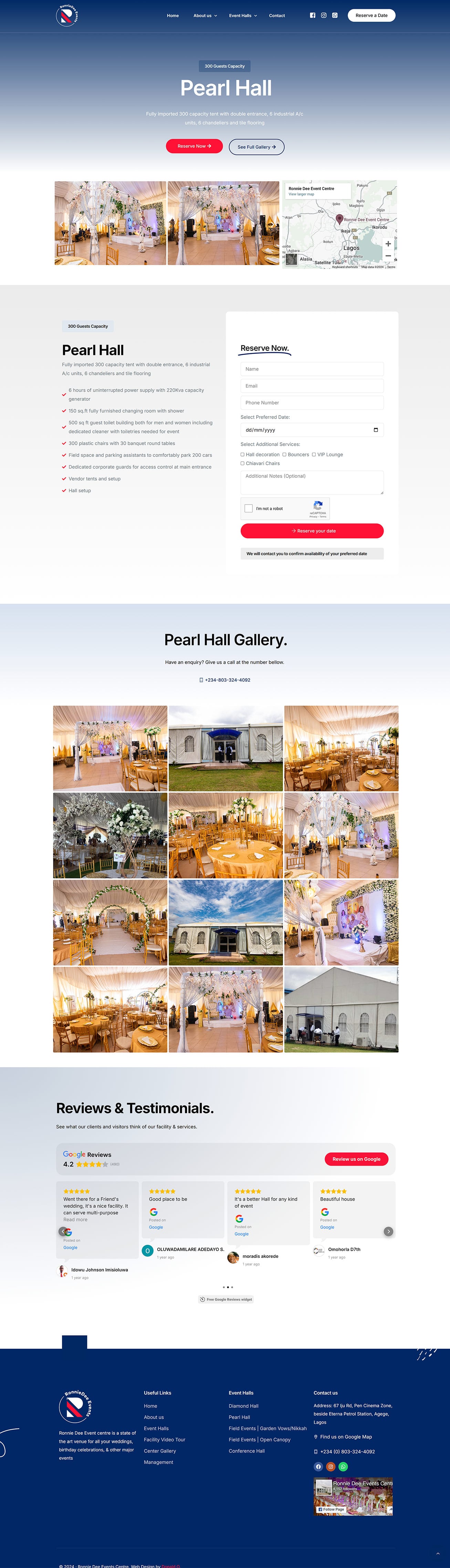Expand the Event Halls menu
Image resolution: width=450 pixels, height=1568 pixels.
[243, 16]
